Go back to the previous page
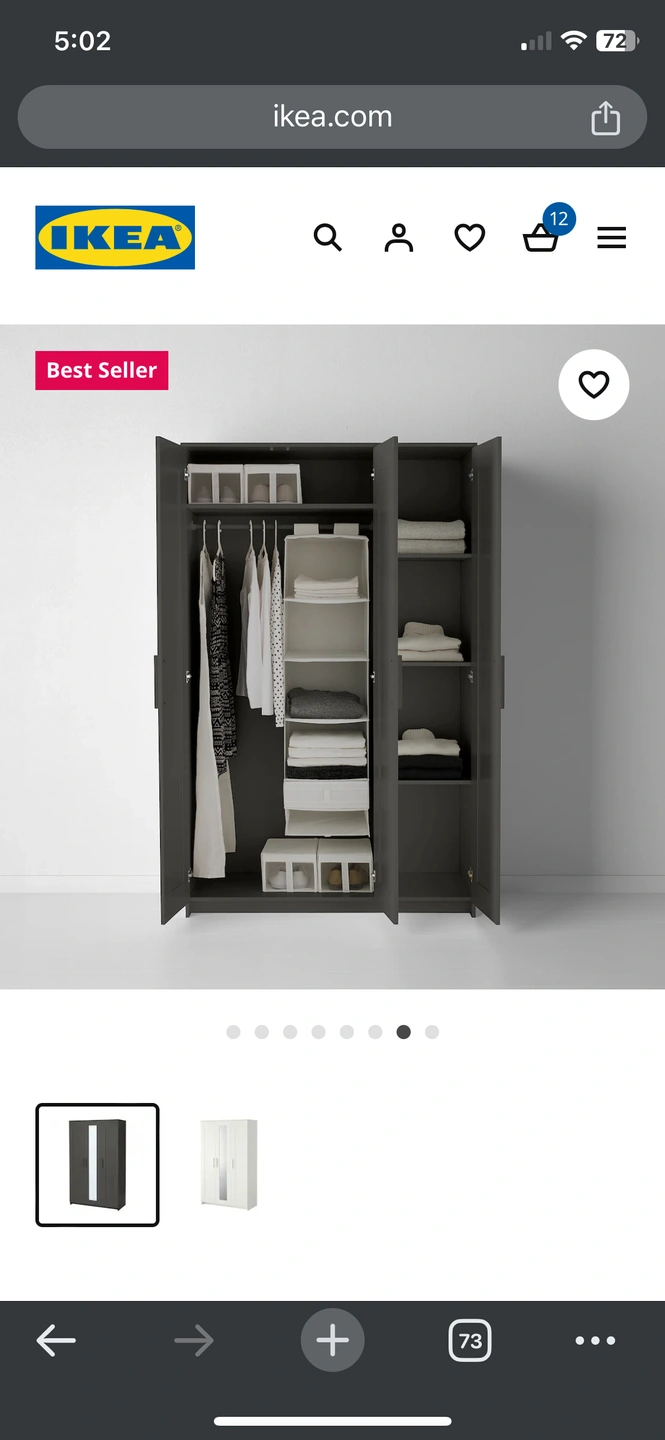The height and width of the screenshot is (1440, 665). coord(56,1340)
